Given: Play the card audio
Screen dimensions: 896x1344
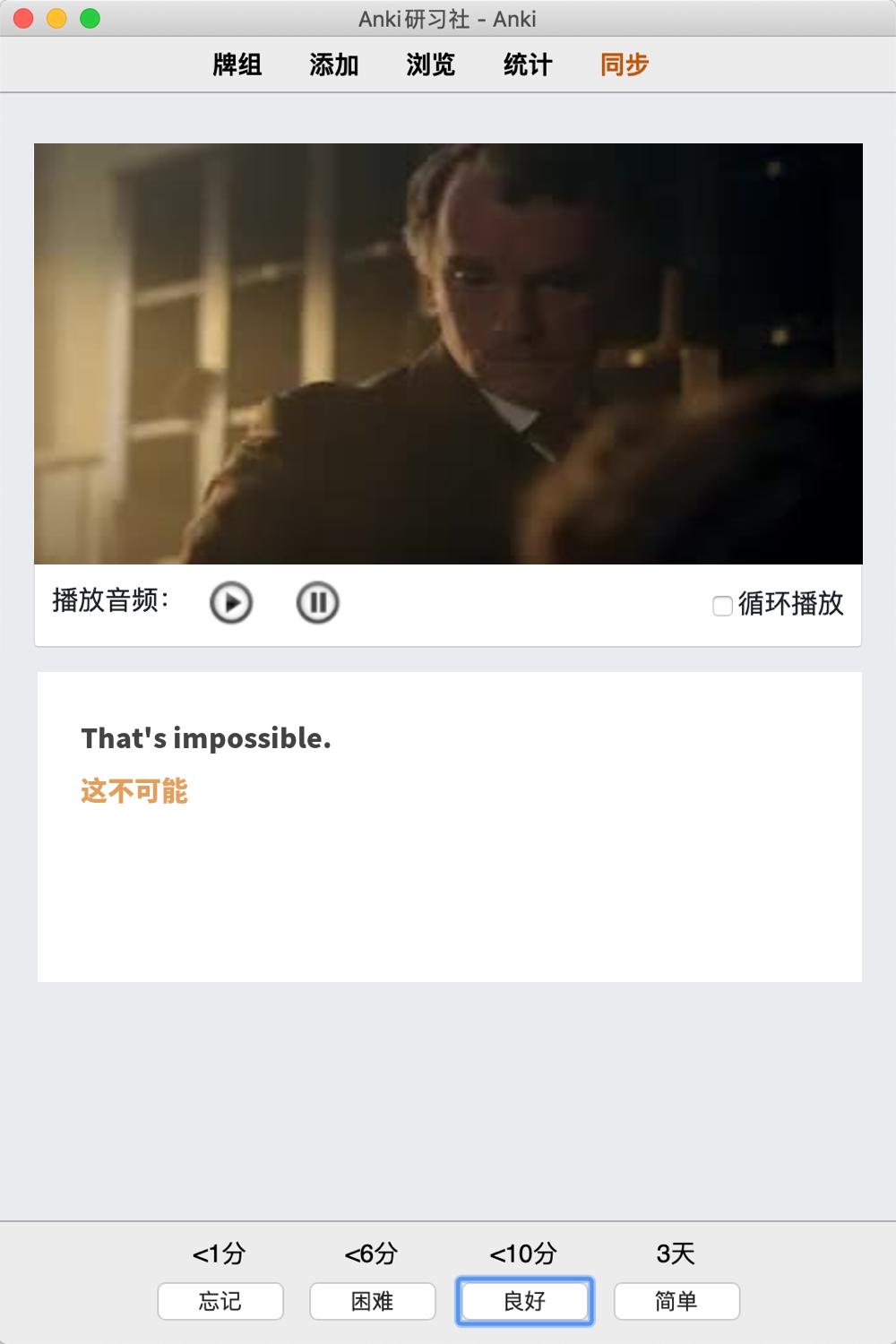Looking at the screenshot, I should pos(231,603).
